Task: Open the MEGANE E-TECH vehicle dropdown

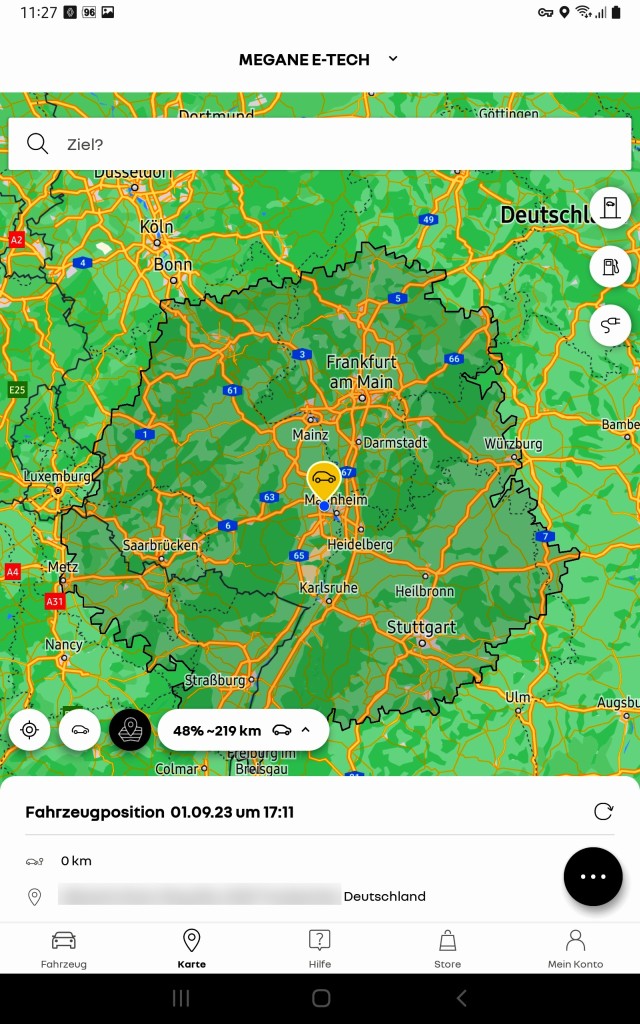Action: click(x=318, y=60)
